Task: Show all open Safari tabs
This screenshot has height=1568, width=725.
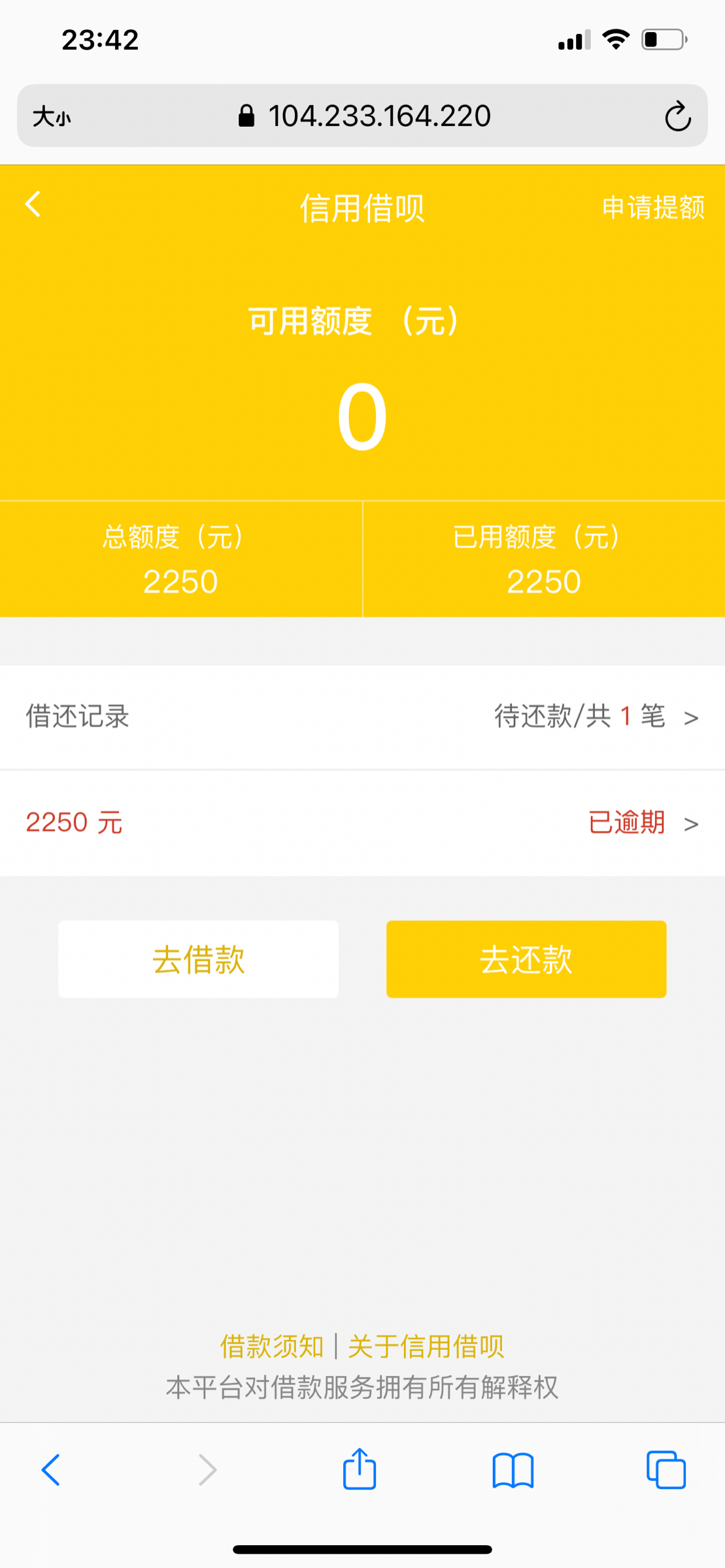Action: click(x=666, y=1470)
